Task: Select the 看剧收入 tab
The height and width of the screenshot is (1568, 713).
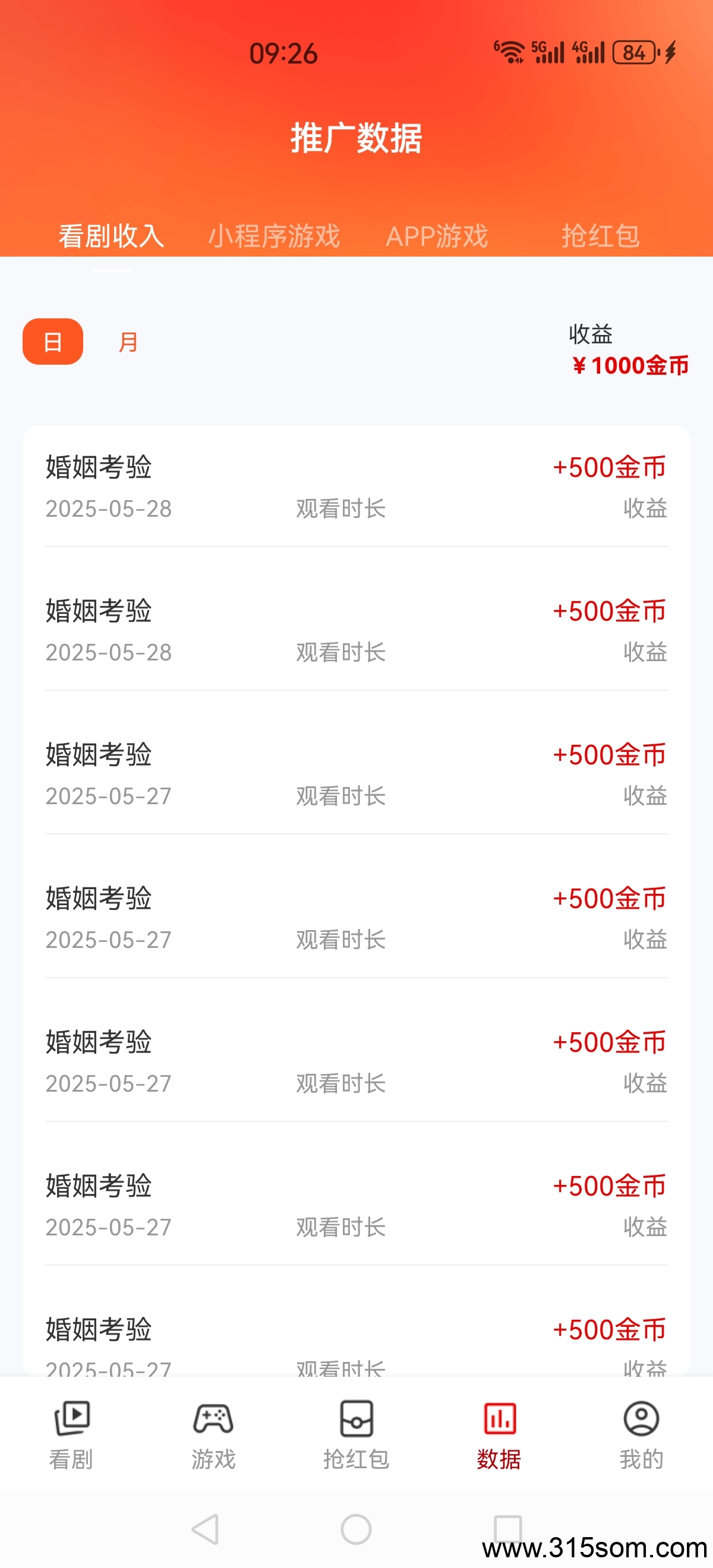Action: pyautogui.click(x=112, y=236)
